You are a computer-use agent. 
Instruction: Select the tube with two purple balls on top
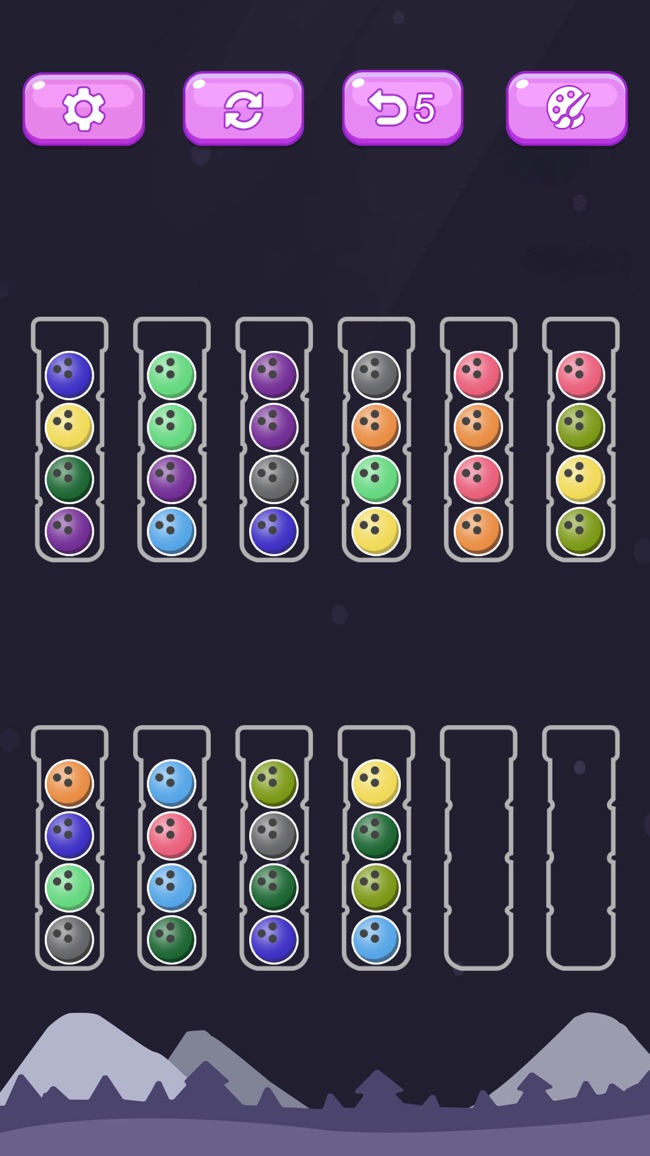tap(274, 440)
